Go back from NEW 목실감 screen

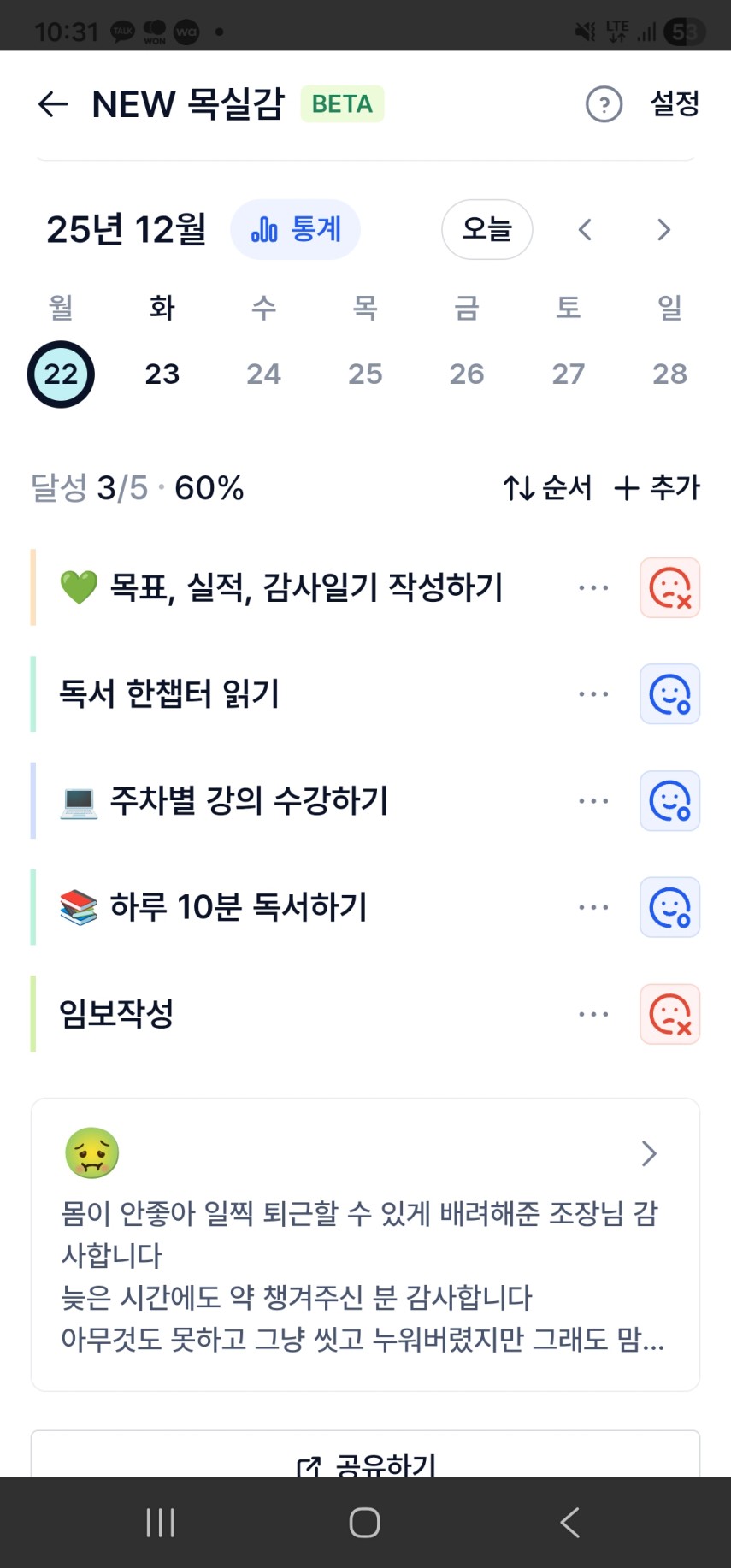[x=53, y=104]
